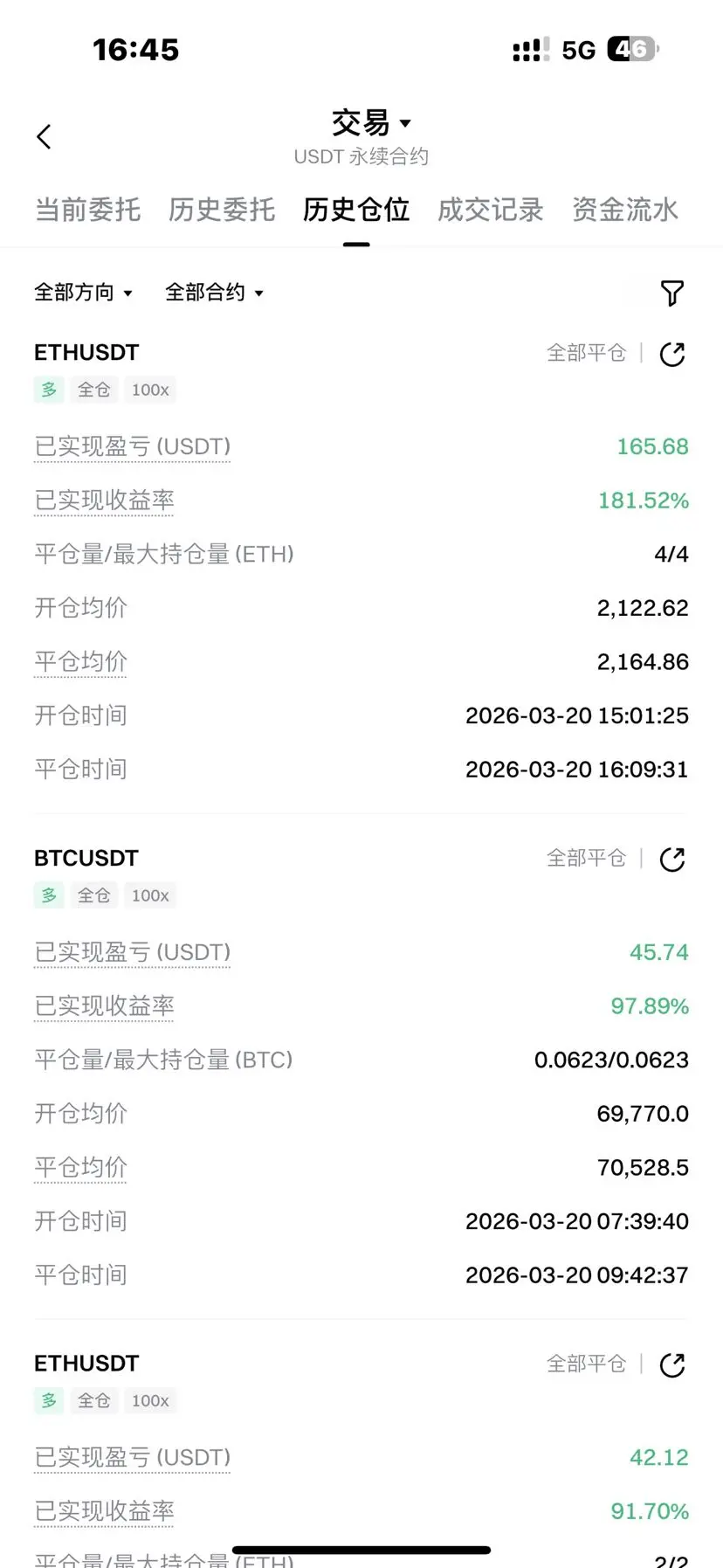Select the 历史仓位 tab

(x=356, y=210)
